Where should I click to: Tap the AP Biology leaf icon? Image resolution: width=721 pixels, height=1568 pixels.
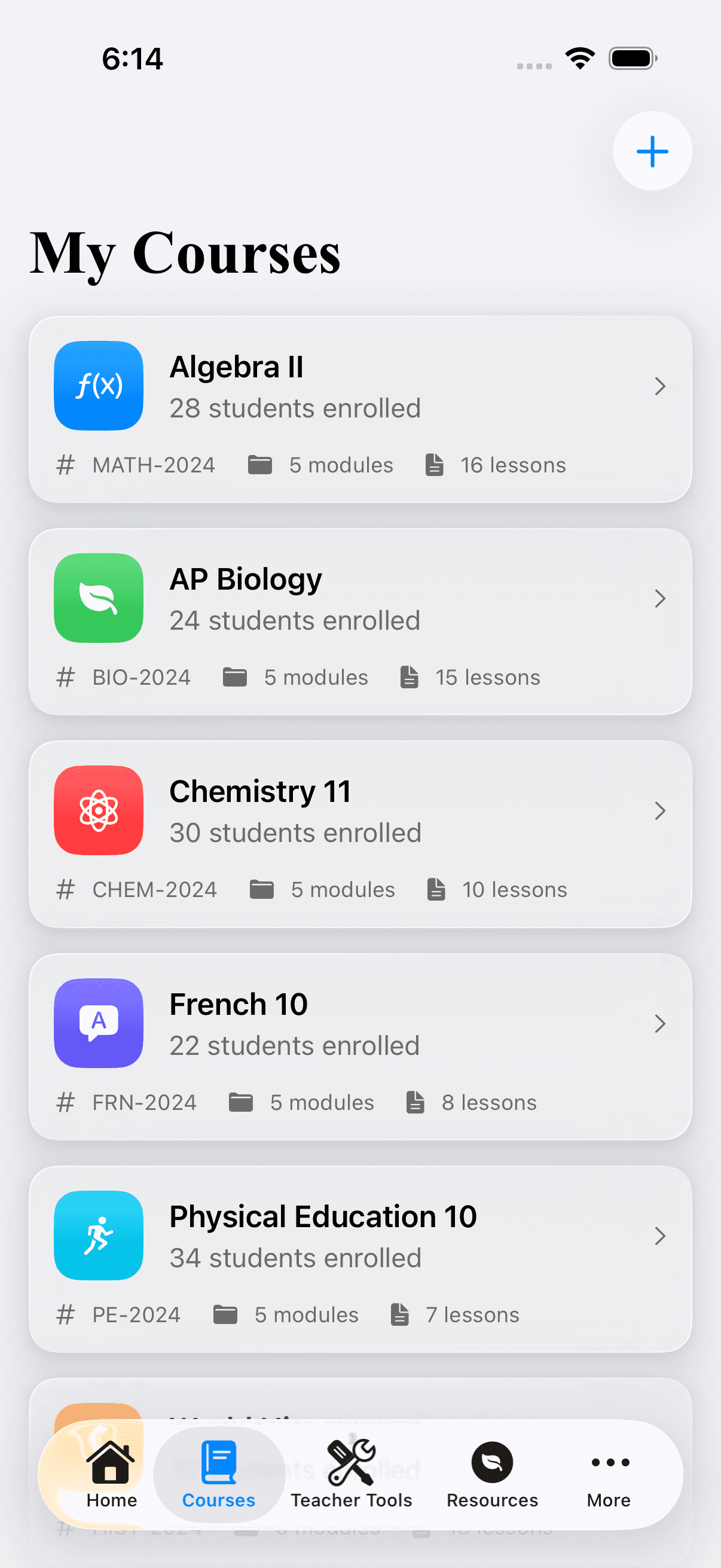tap(98, 599)
